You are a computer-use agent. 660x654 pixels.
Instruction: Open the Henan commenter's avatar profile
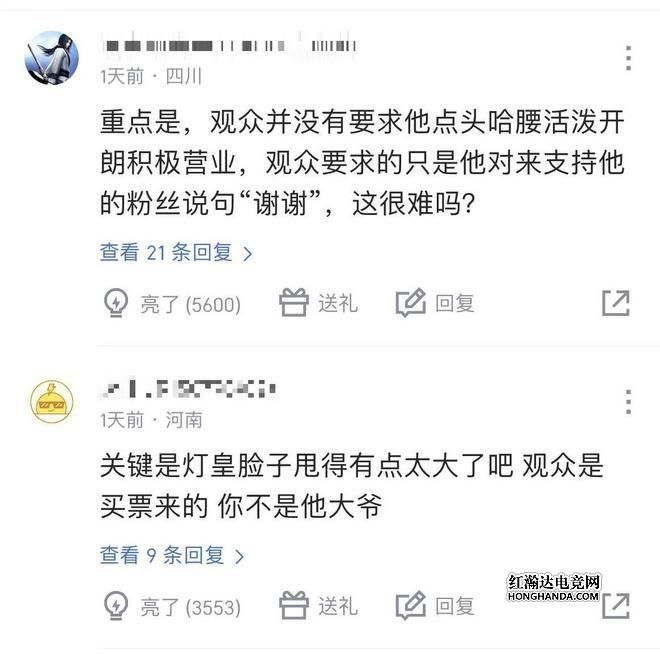pyautogui.click(x=51, y=402)
